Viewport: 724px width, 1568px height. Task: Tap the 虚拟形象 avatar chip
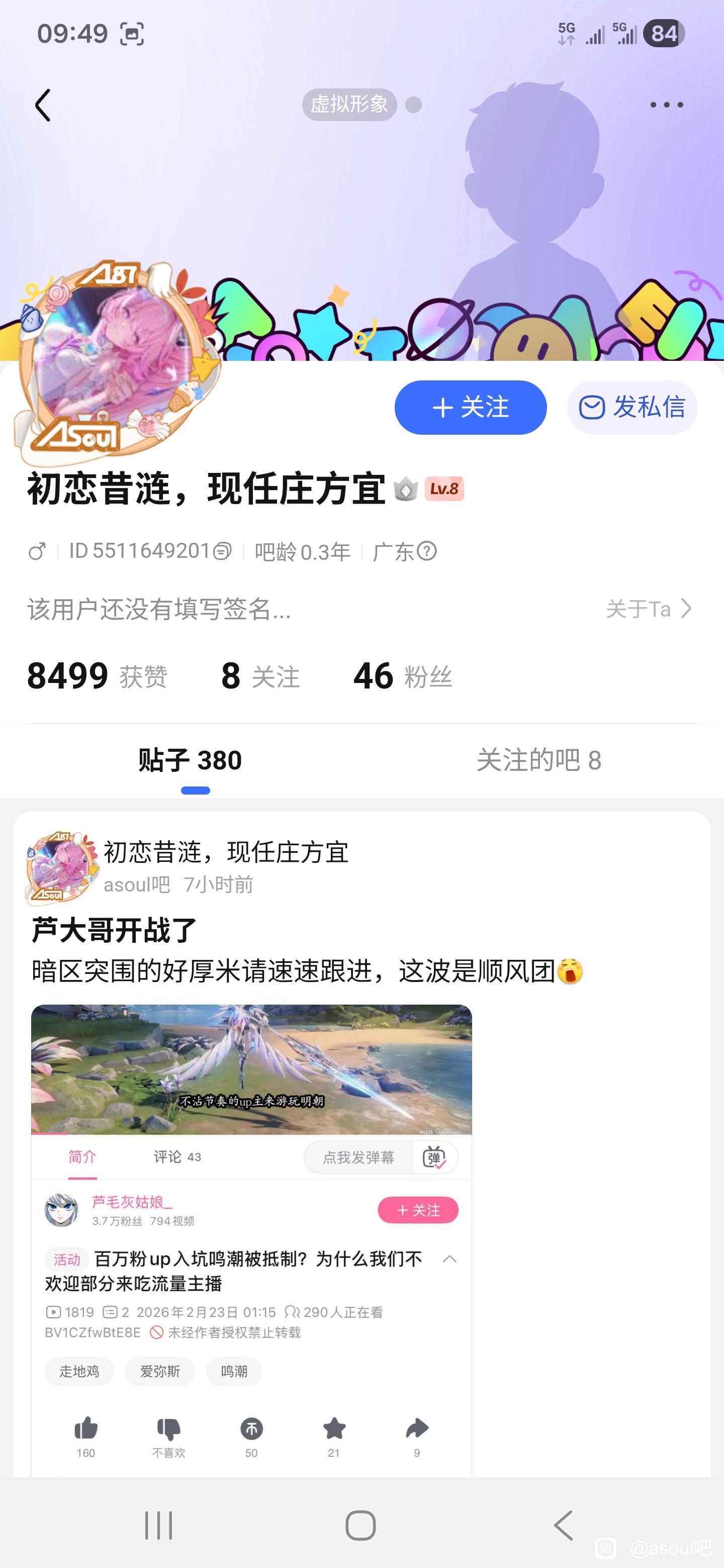click(x=349, y=105)
